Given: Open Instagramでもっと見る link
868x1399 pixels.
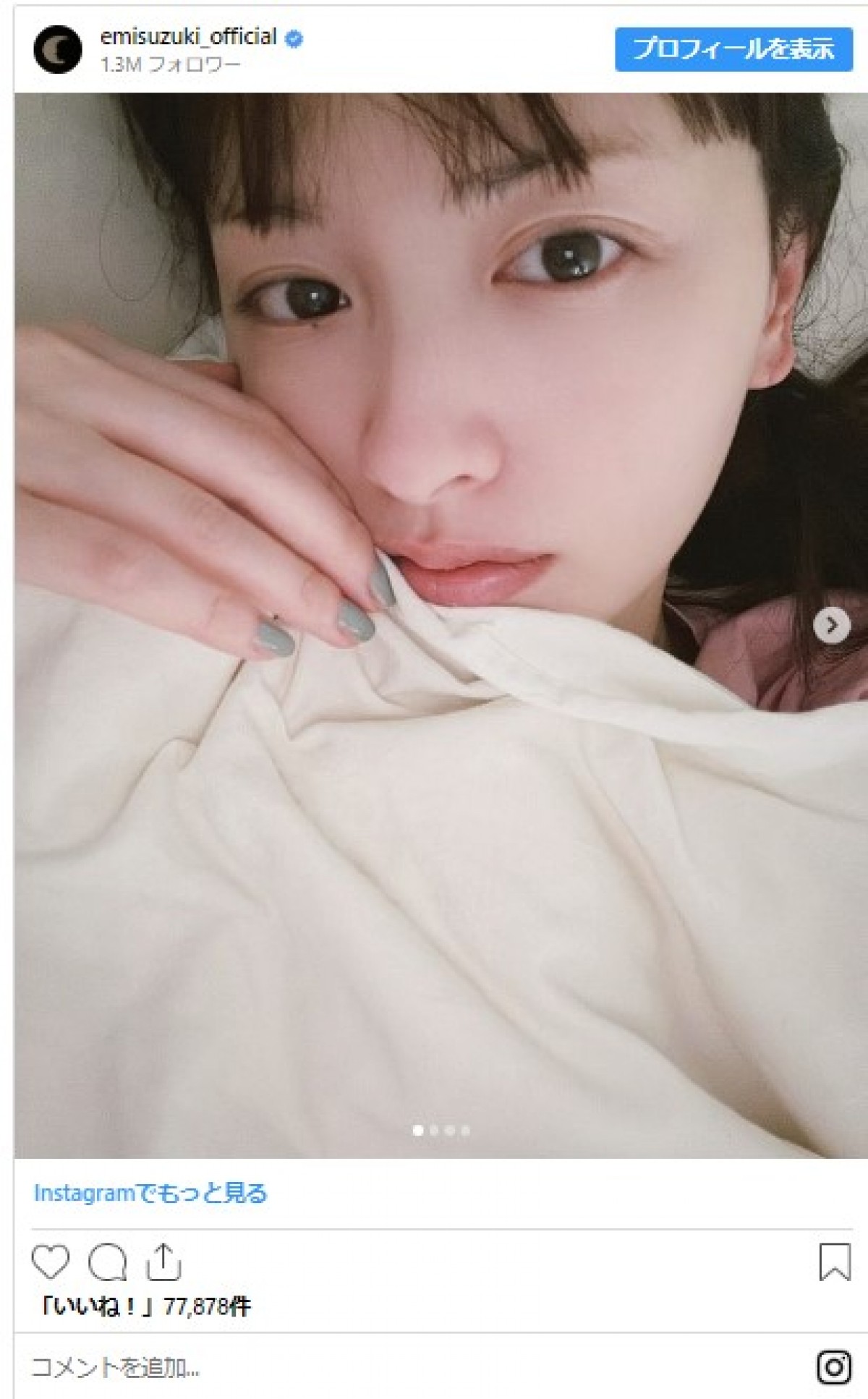Looking at the screenshot, I should (x=150, y=1193).
